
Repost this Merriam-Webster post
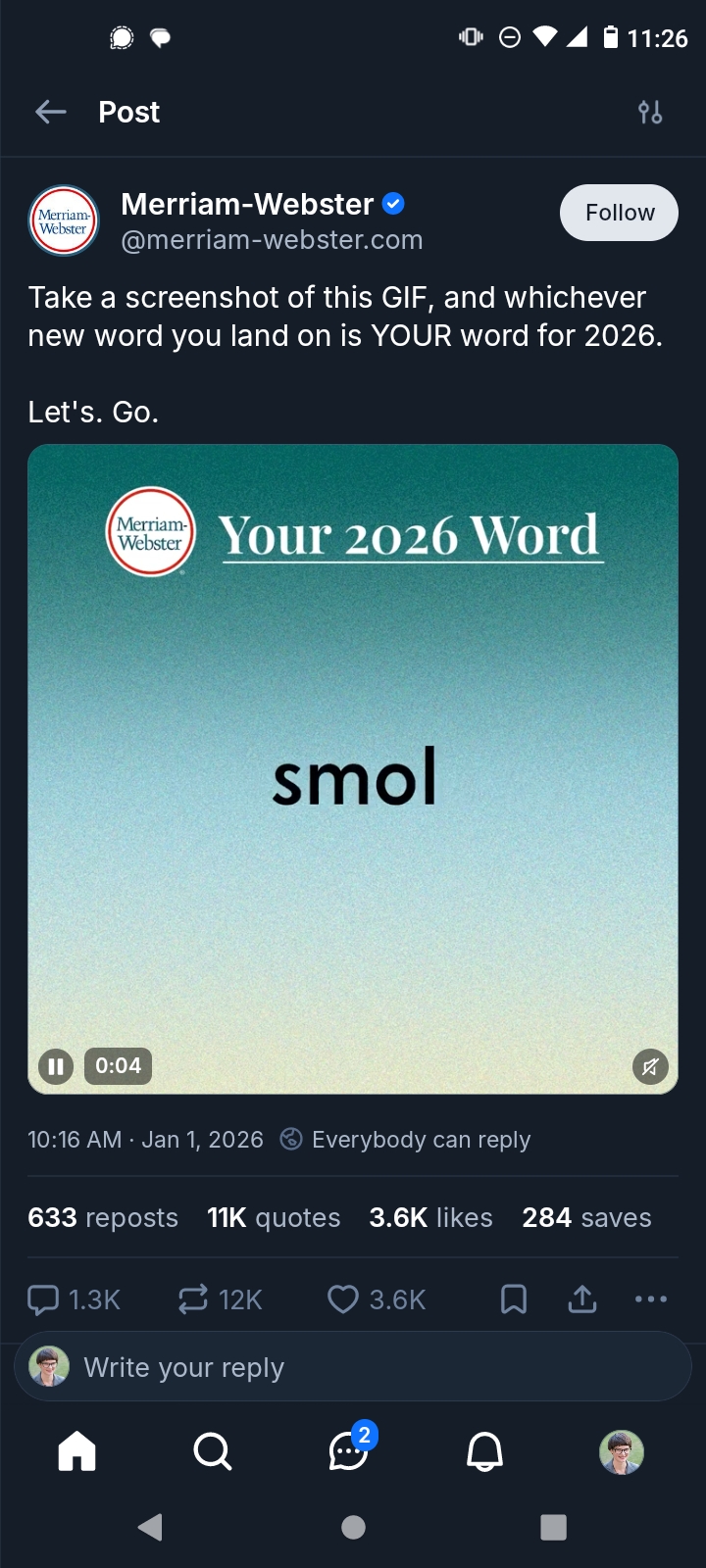click(193, 1299)
